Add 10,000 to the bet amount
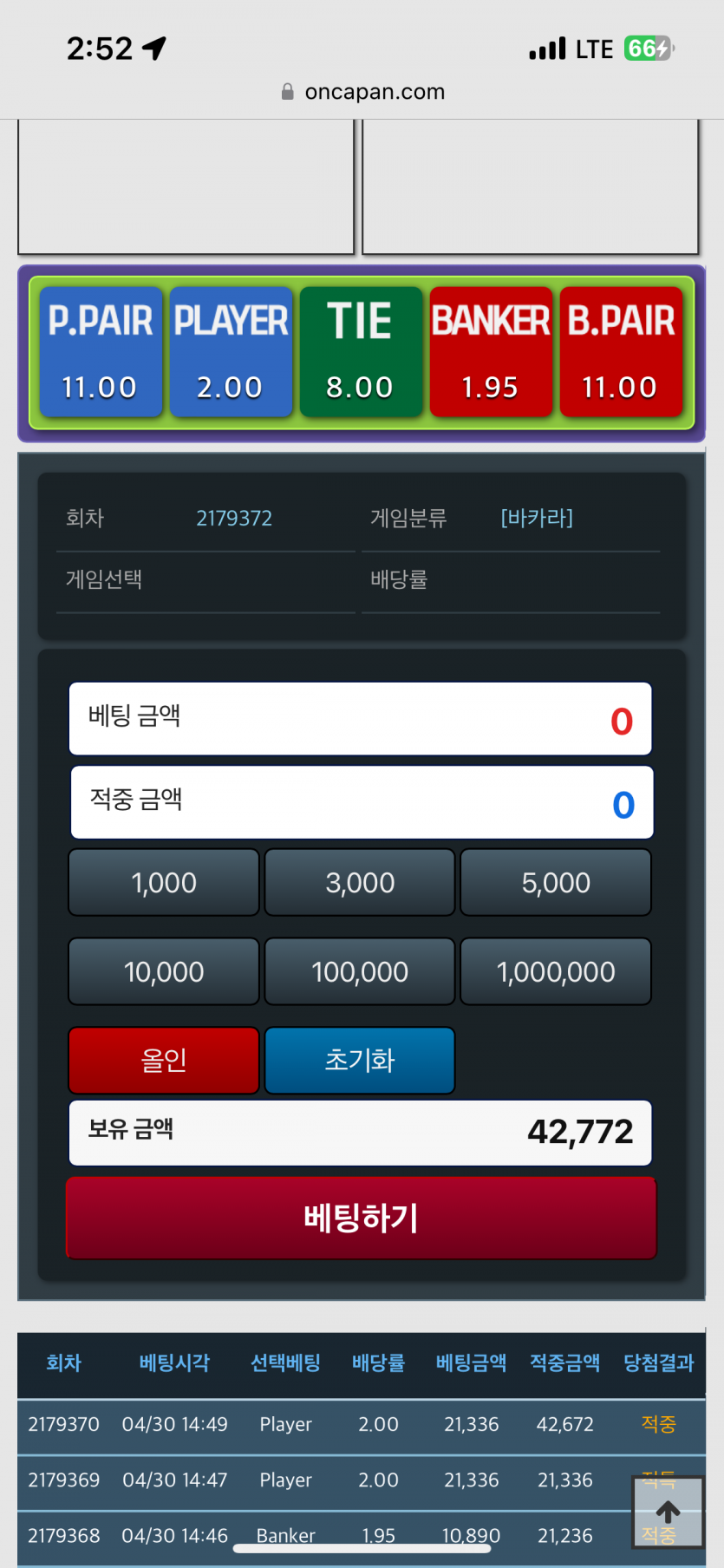The height and width of the screenshot is (1568, 724). pos(164,971)
